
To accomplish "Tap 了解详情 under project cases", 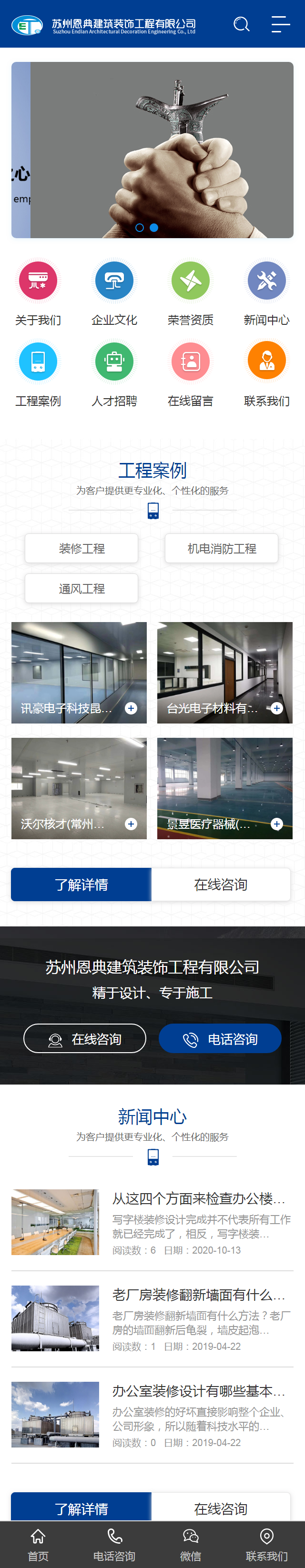I will (81, 885).
